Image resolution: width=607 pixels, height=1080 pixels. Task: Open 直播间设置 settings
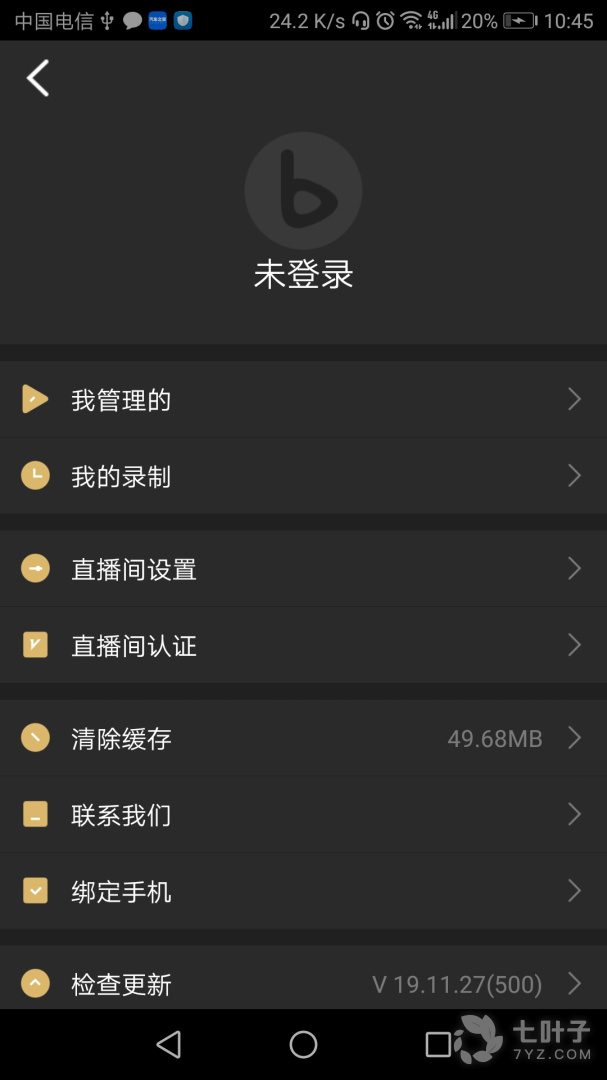pos(303,569)
